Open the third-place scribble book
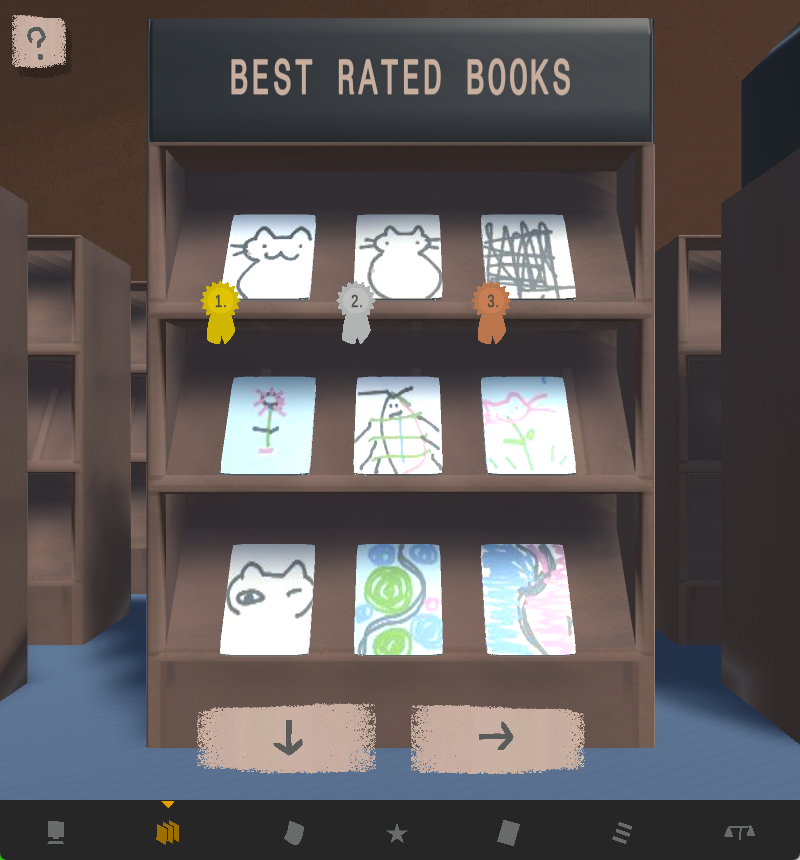The width and height of the screenshot is (800, 860). coord(528,257)
